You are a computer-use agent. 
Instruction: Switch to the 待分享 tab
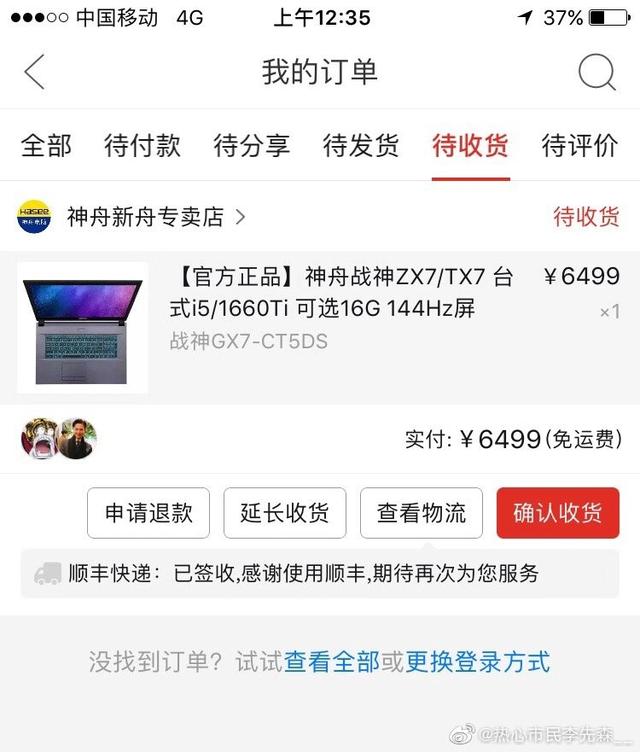(x=251, y=146)
